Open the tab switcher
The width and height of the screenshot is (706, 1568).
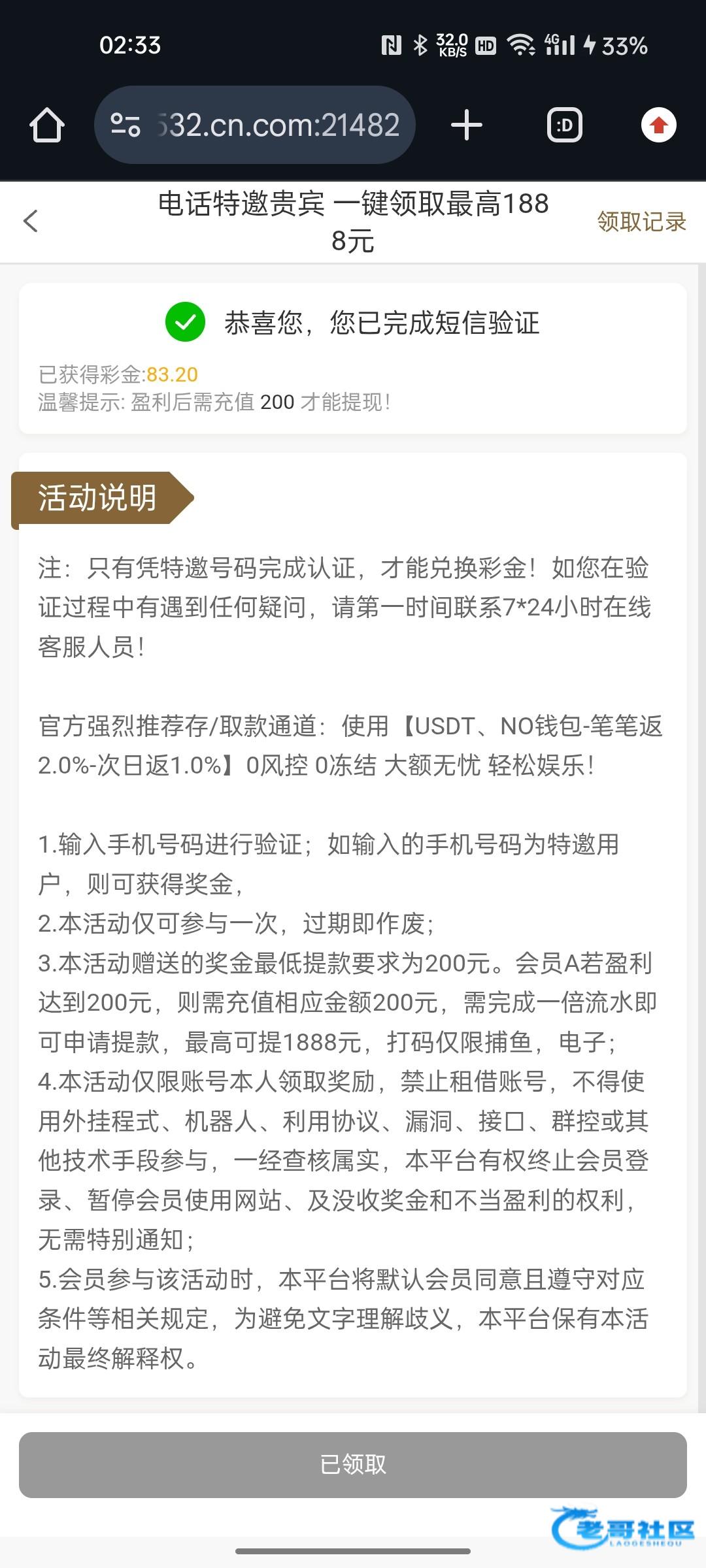564,125
